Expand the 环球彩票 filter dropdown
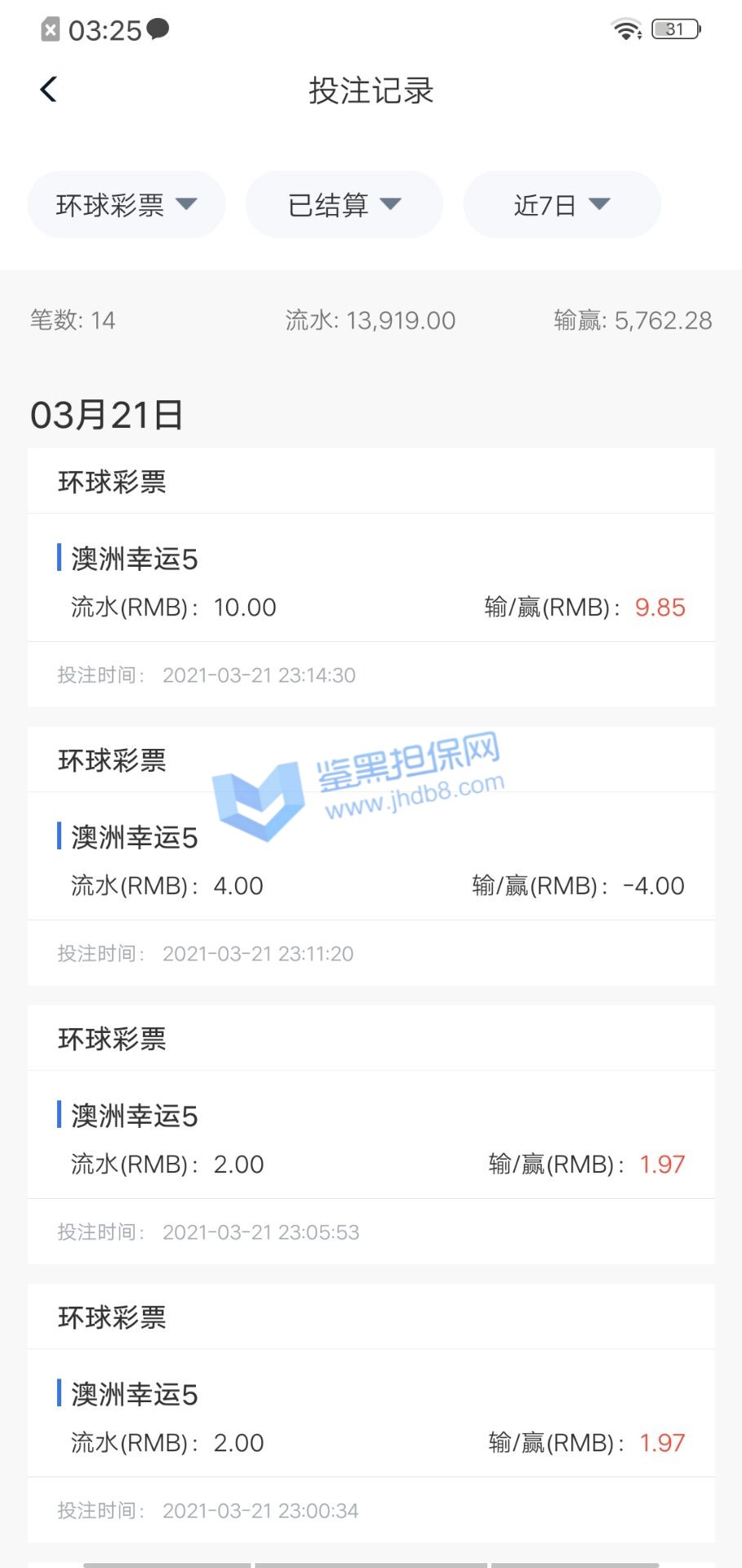The width and height of the screenshot is (742, 1568). tap(127, 205)
